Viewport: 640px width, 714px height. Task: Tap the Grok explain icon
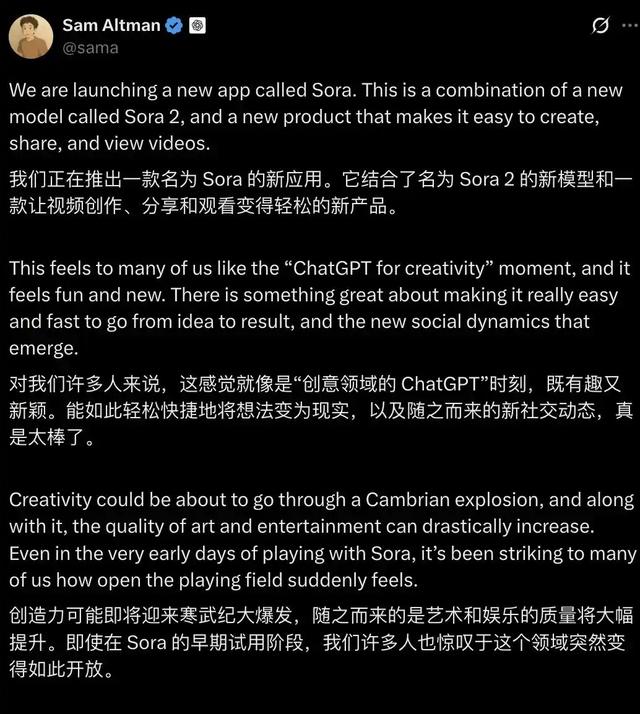(x=601, y=26)
